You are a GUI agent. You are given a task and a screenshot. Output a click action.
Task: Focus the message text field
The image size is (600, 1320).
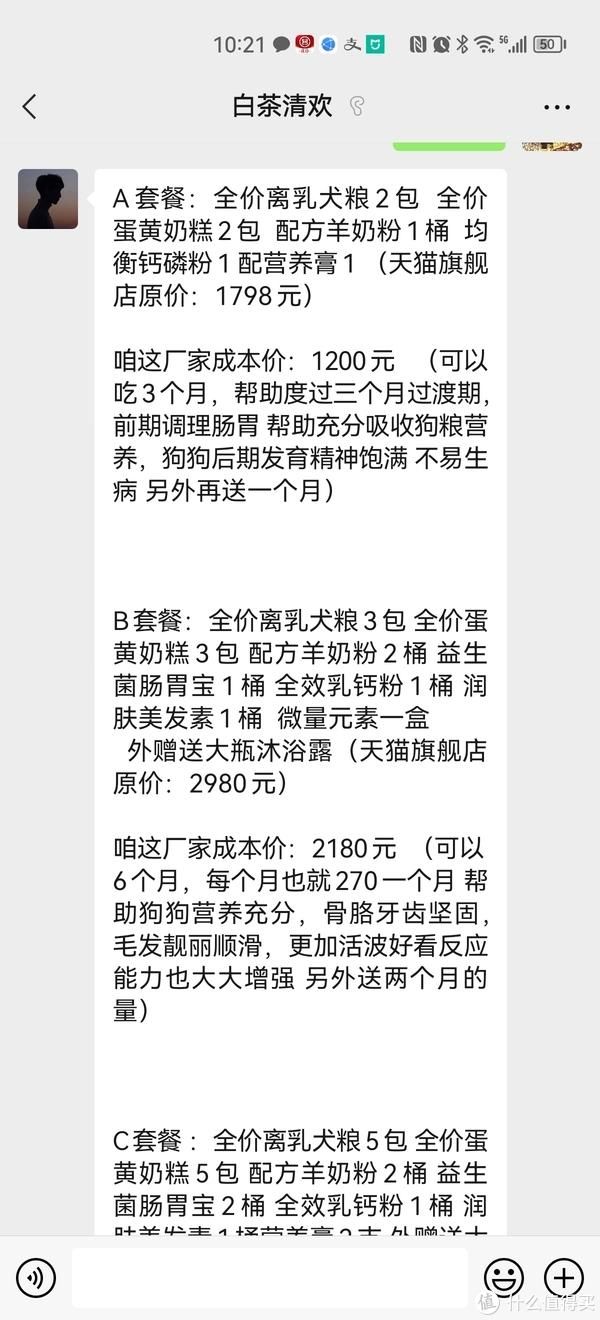pos(270,1277)
